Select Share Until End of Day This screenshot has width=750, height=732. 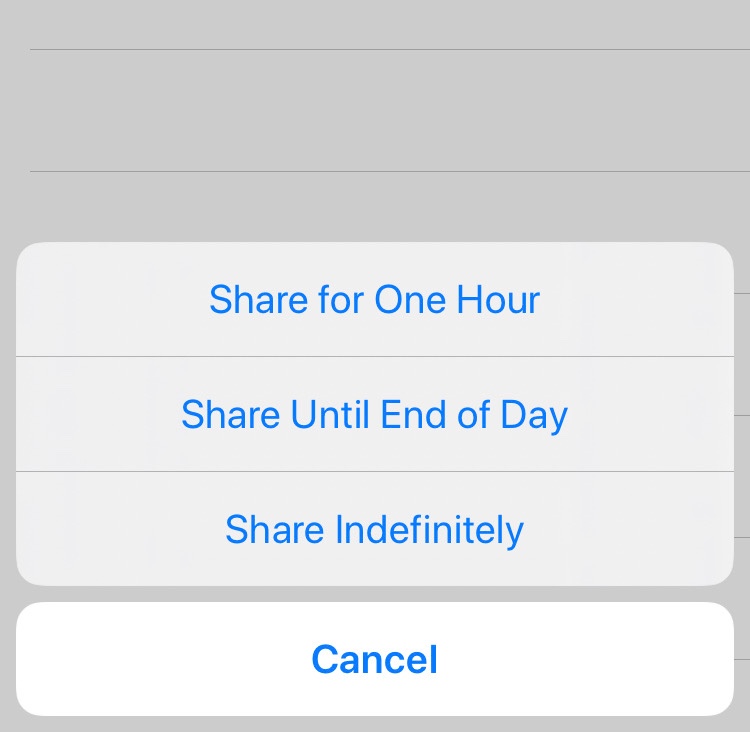pyautogui.click(x=374, y=414)
